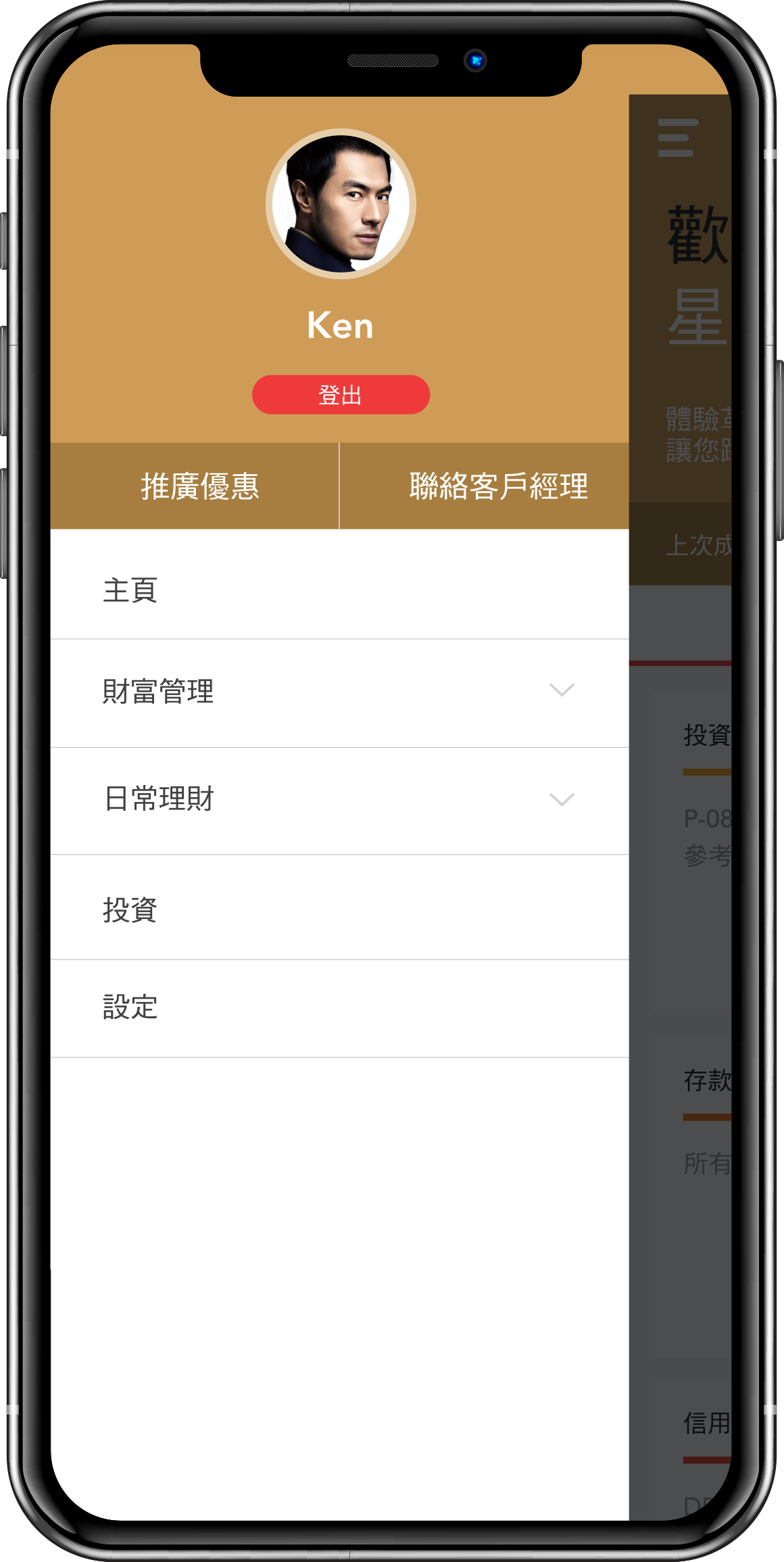Viewport: 784px width, 1562px height.
Task: Close the drawer via hamburger icon
Action: pyautogui.click(x=678, y=138)
